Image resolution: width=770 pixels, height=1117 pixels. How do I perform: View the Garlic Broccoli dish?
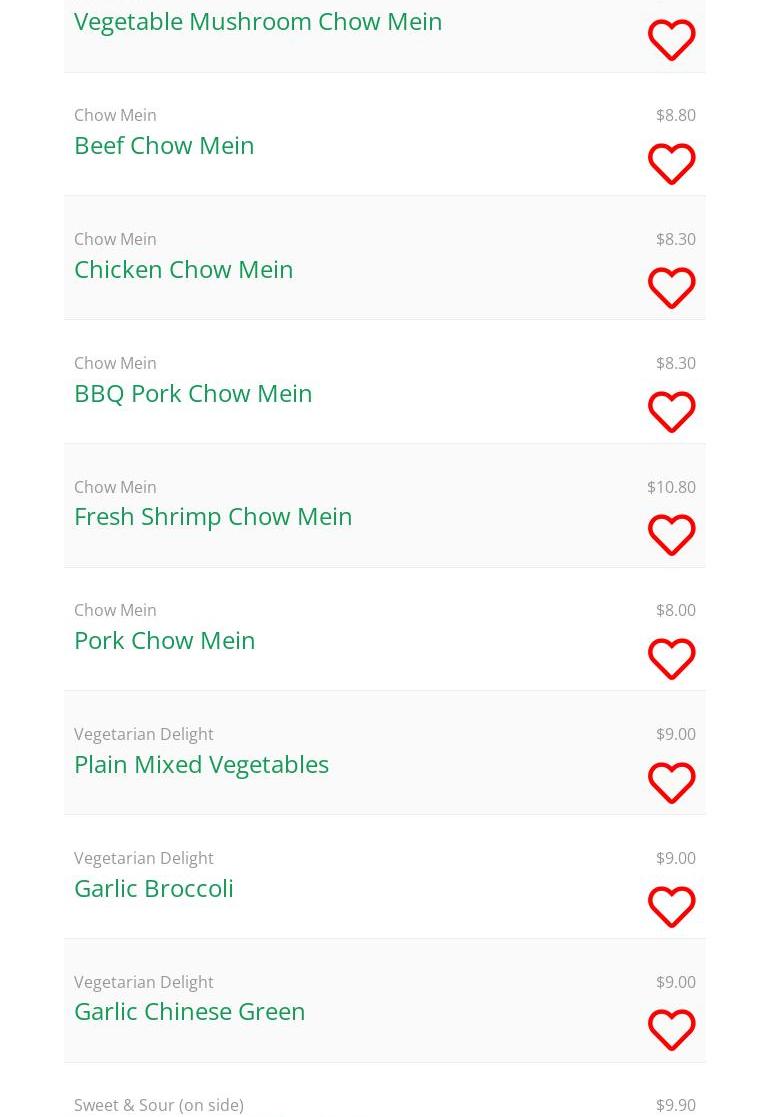(x=154, y=888)
